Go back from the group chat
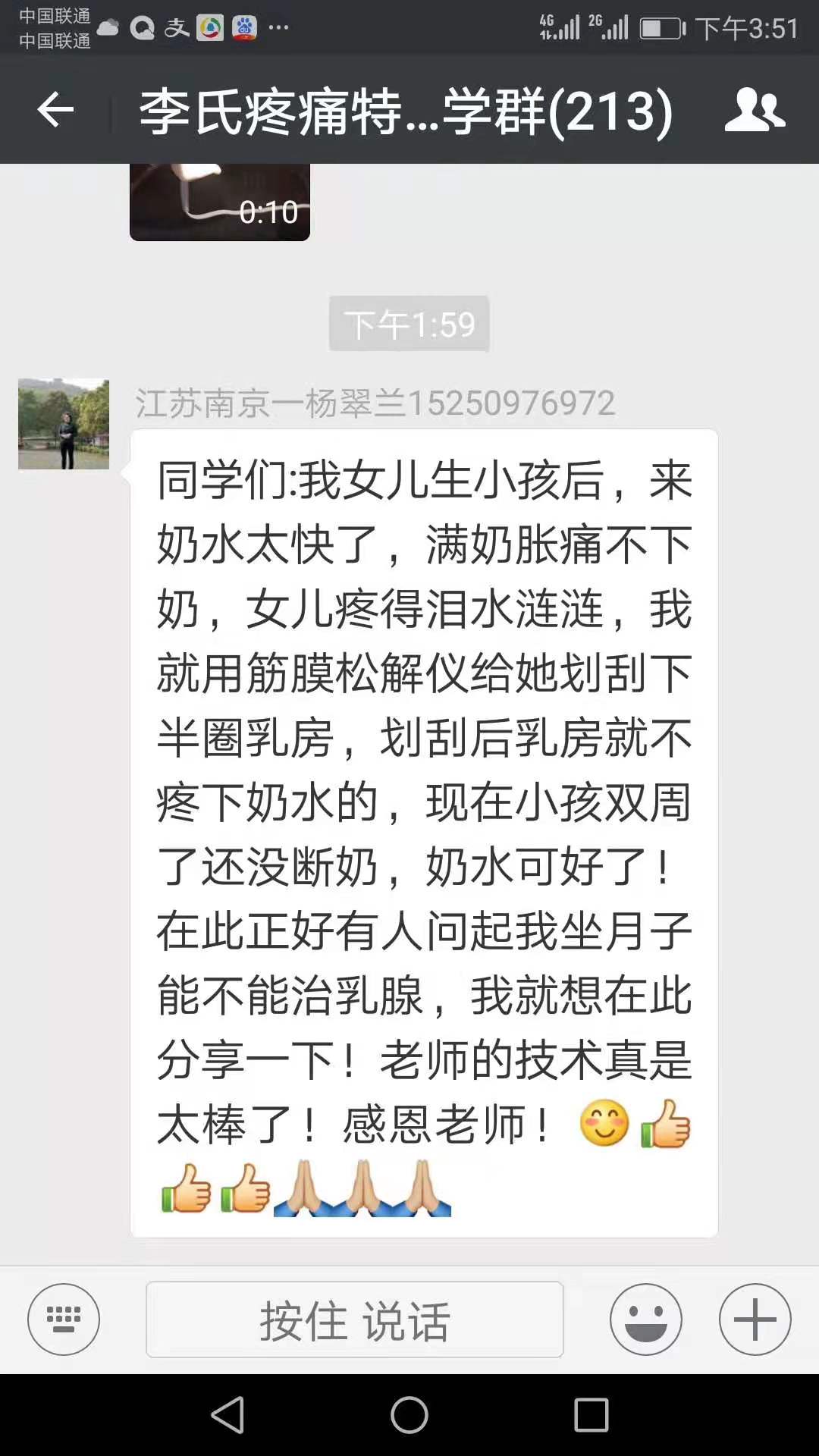The width and height of the screenshot is (819, 1456). point(55,111)
